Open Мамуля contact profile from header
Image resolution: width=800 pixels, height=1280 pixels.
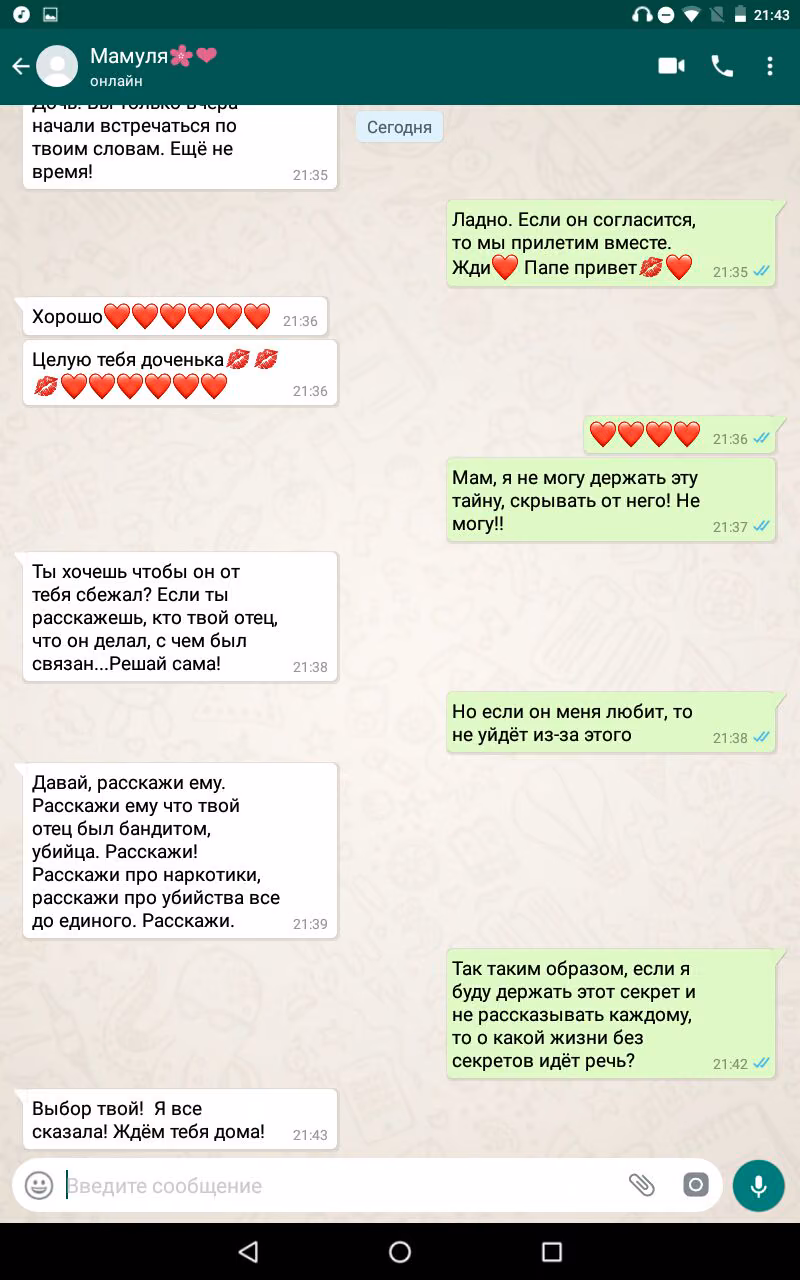tap(153, 66)
